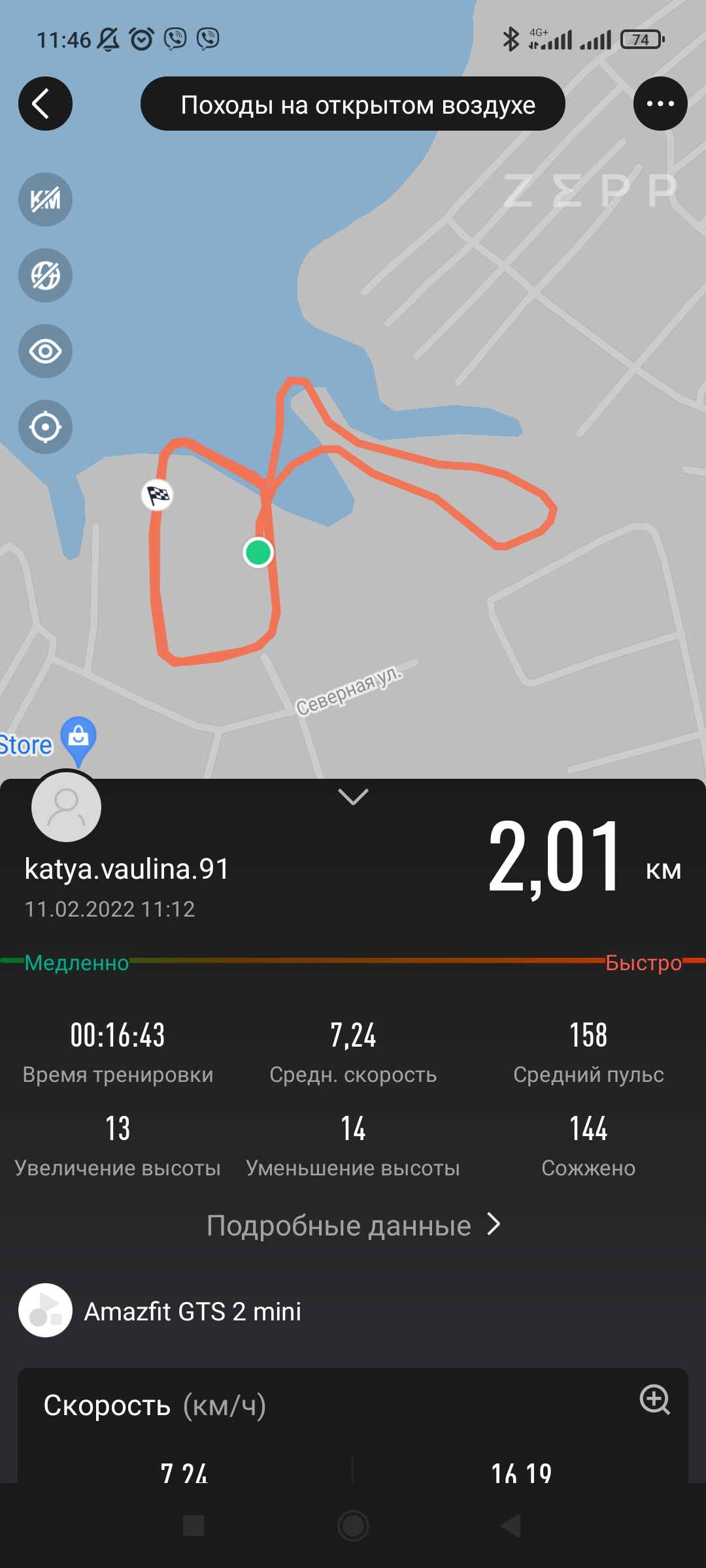The image size is (706, 1568).
Task: Switch the map display mode
Action: pos(45,276)
